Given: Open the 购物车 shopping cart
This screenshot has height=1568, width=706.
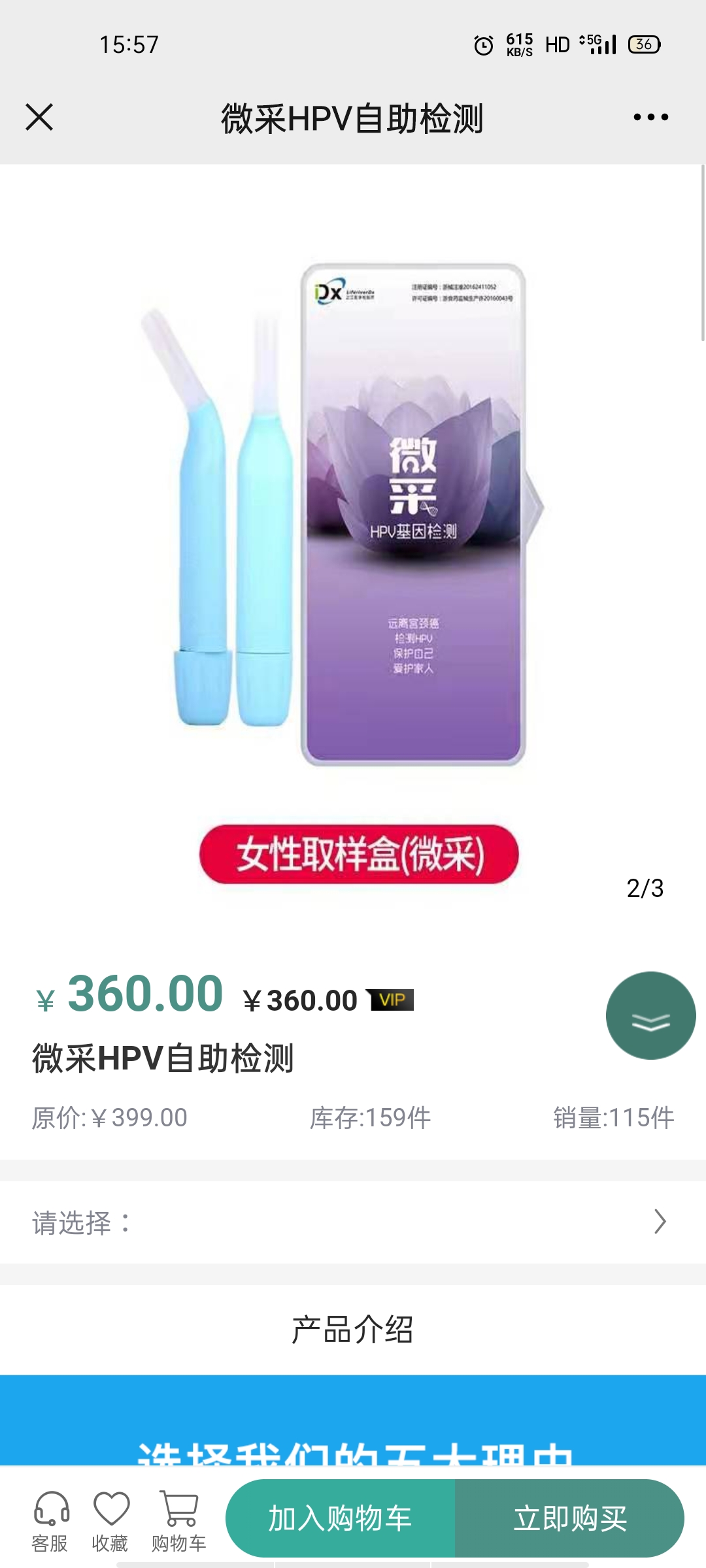Looking at the screenshot, I should (x=178, y=1521).
